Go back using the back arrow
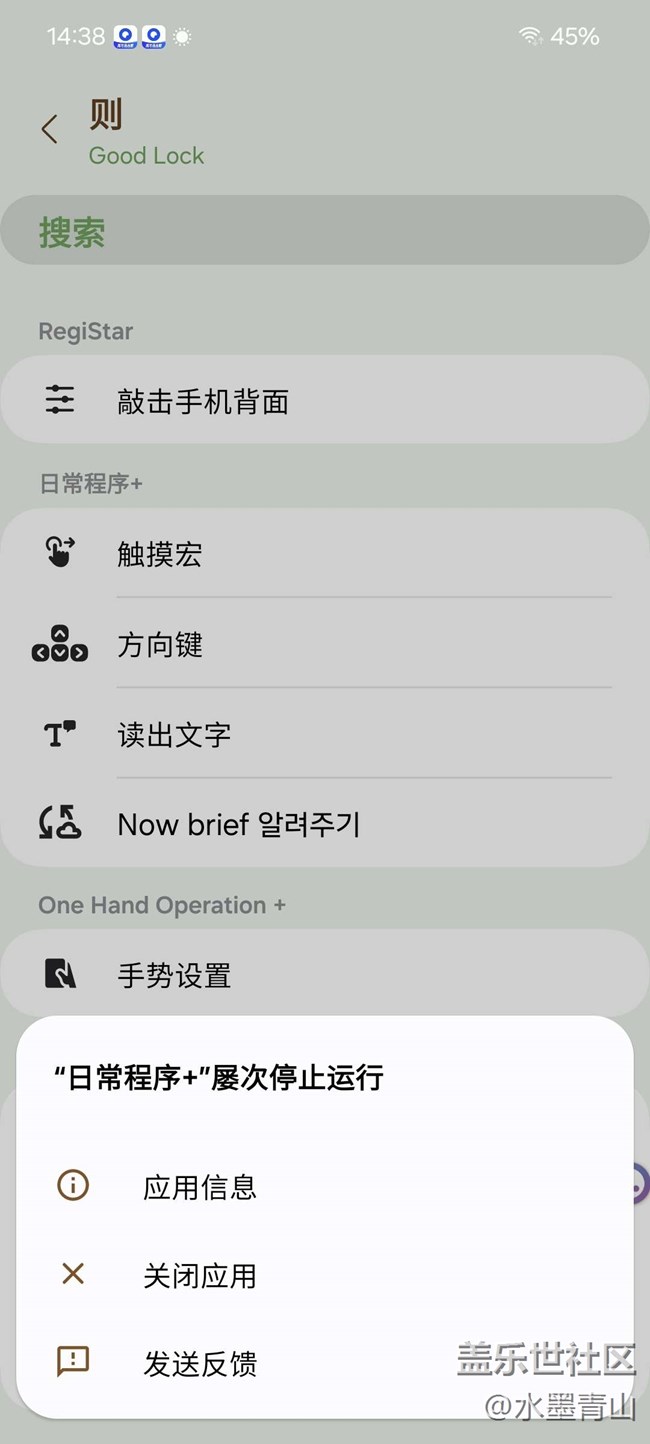650x1444 pixels. coord(49,129)
